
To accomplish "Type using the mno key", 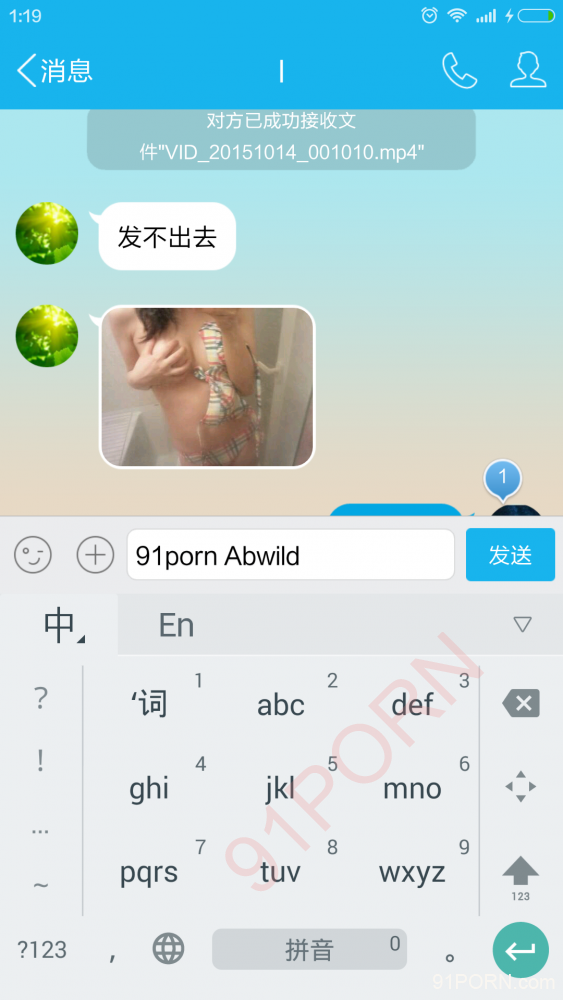I will pos(413,788).
